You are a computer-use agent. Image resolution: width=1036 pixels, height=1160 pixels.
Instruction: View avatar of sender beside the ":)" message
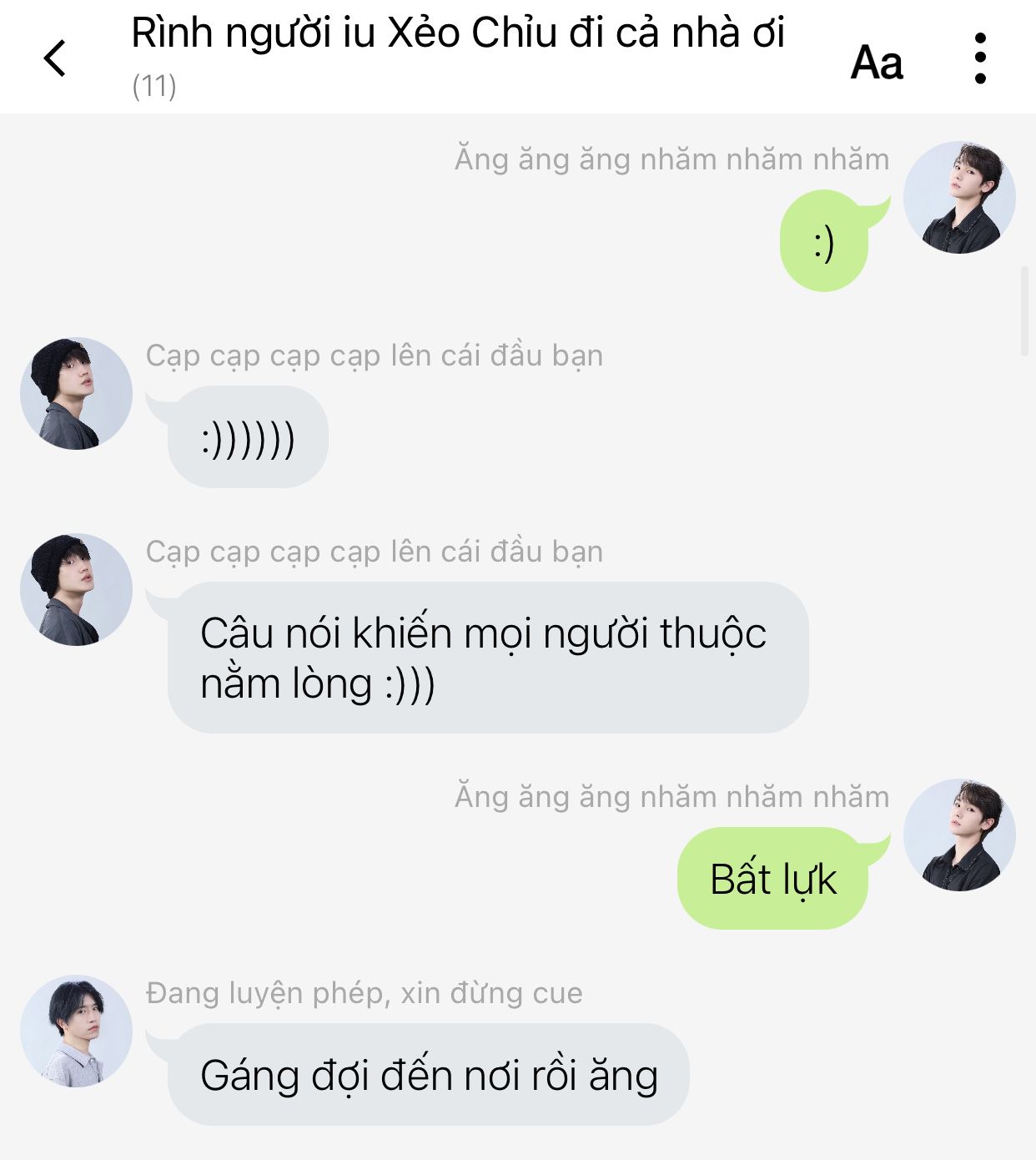tap(959, 197)
